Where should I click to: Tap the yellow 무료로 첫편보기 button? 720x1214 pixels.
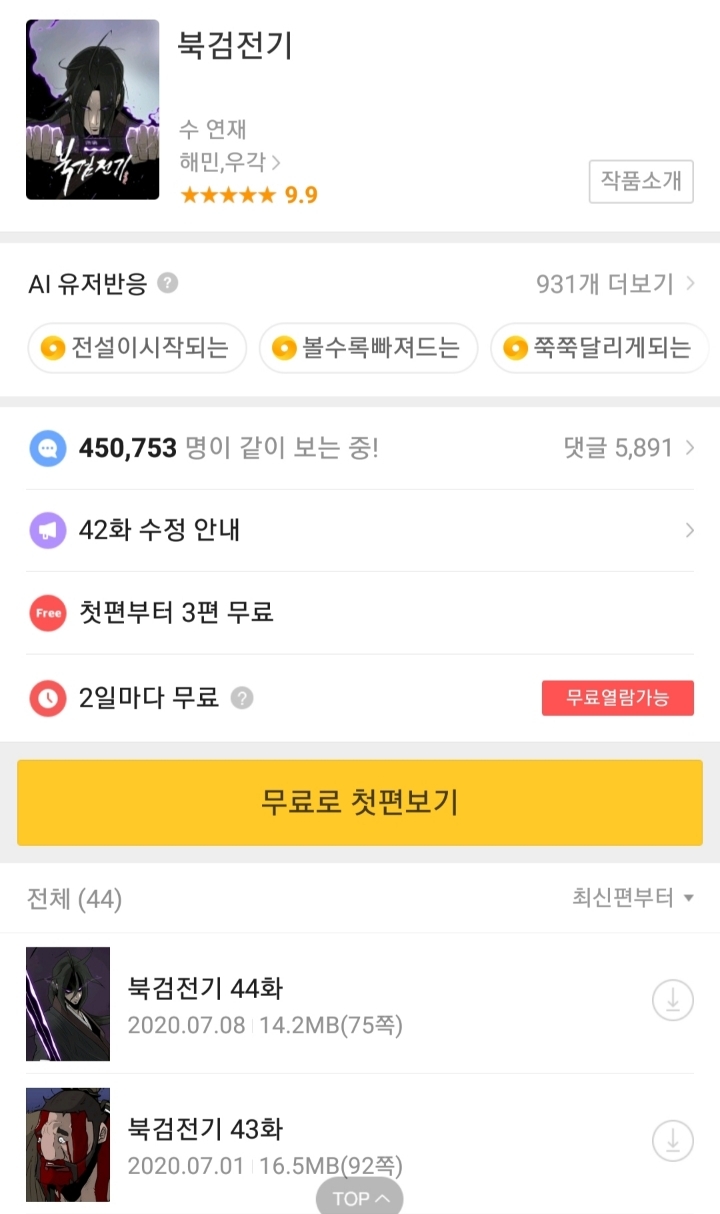point(360,802)
